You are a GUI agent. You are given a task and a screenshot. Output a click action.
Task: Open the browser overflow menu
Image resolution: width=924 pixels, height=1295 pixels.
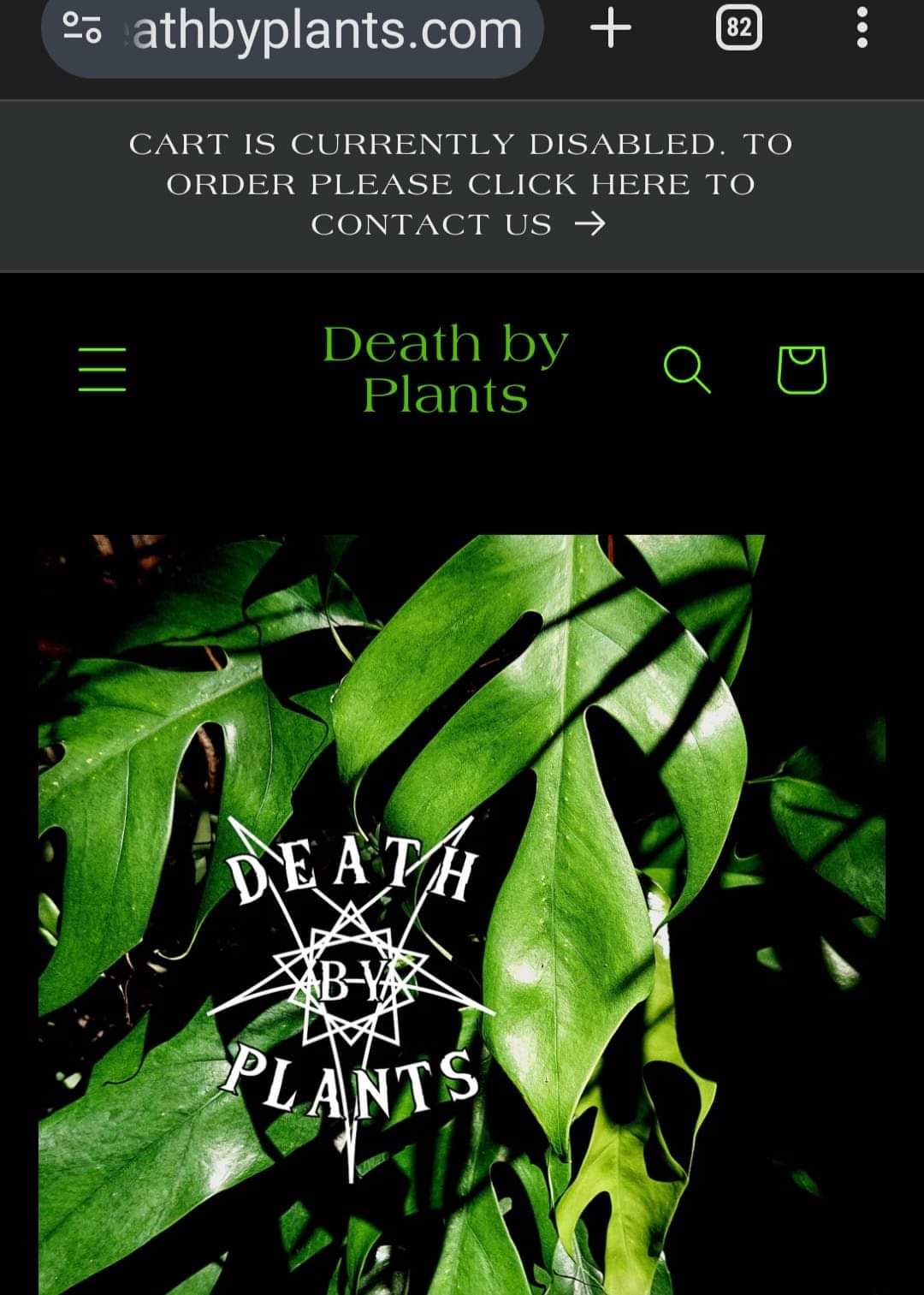(x=862, y=29)
